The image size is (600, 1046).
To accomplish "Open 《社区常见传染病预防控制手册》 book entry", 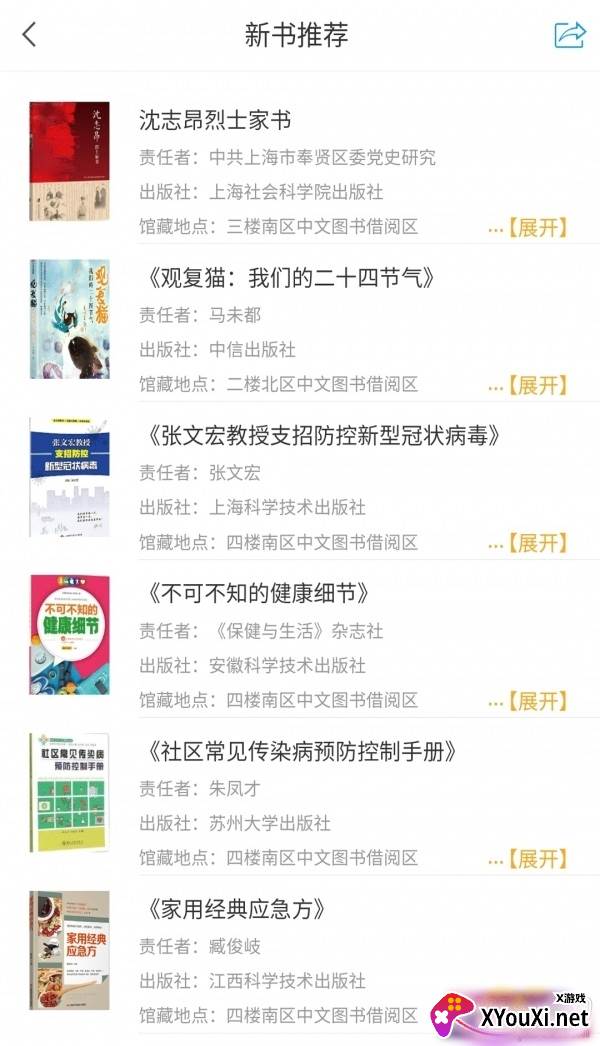I will 300,751.
